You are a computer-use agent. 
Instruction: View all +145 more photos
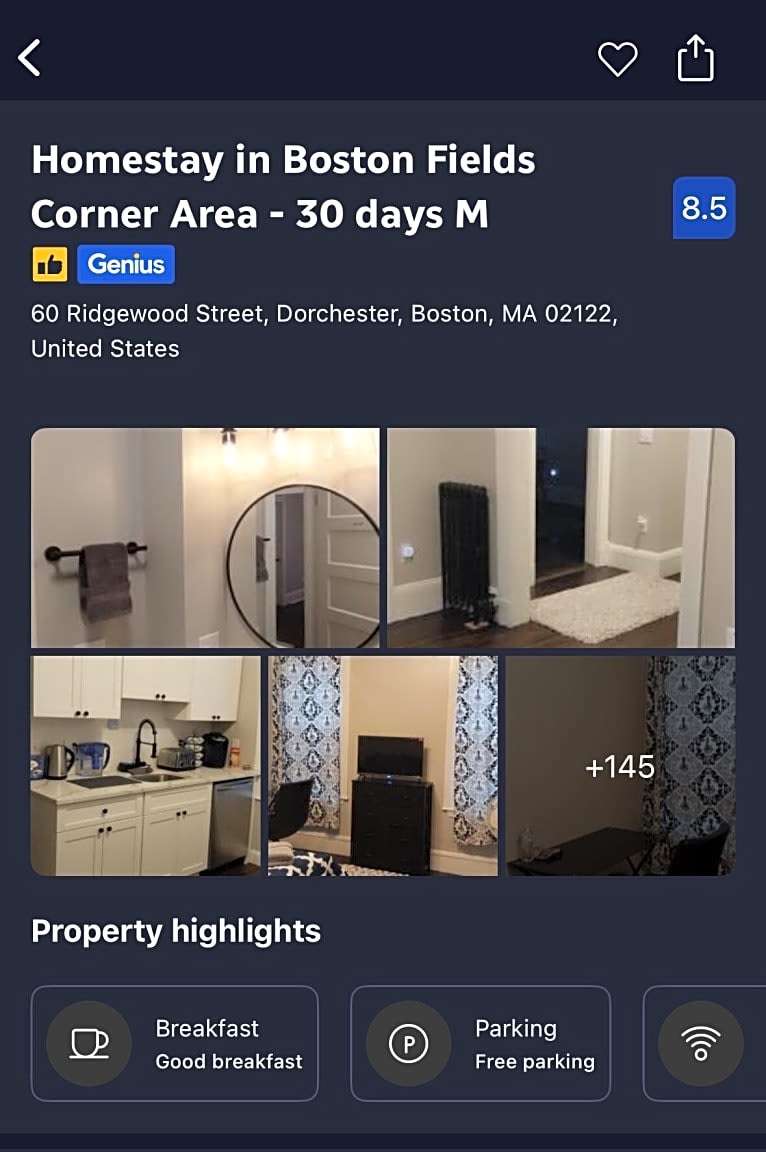pos(620,766)
